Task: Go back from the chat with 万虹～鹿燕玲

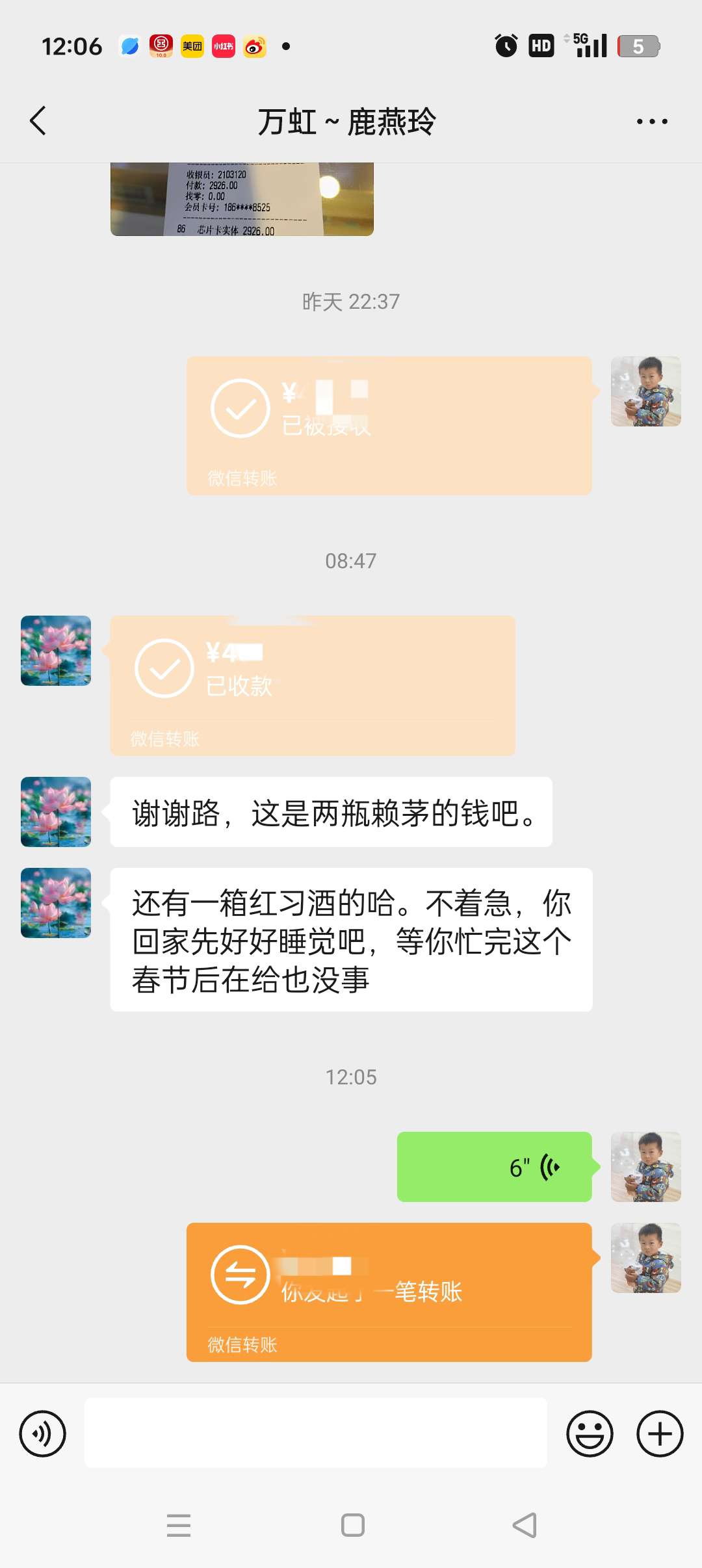Action: tap(38, 121)
